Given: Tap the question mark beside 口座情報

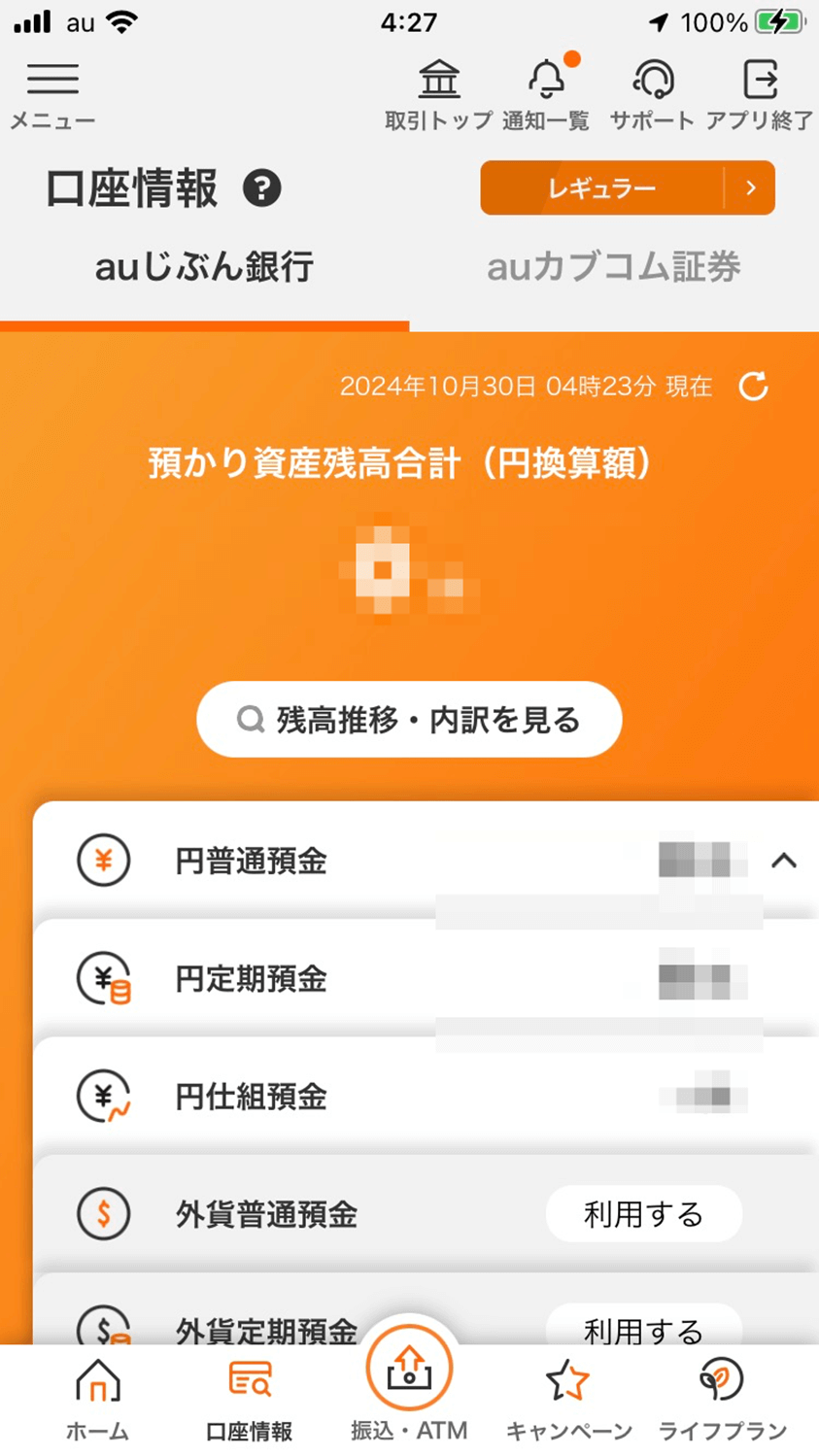Looking at the screenshot, I should click(261, 187).
